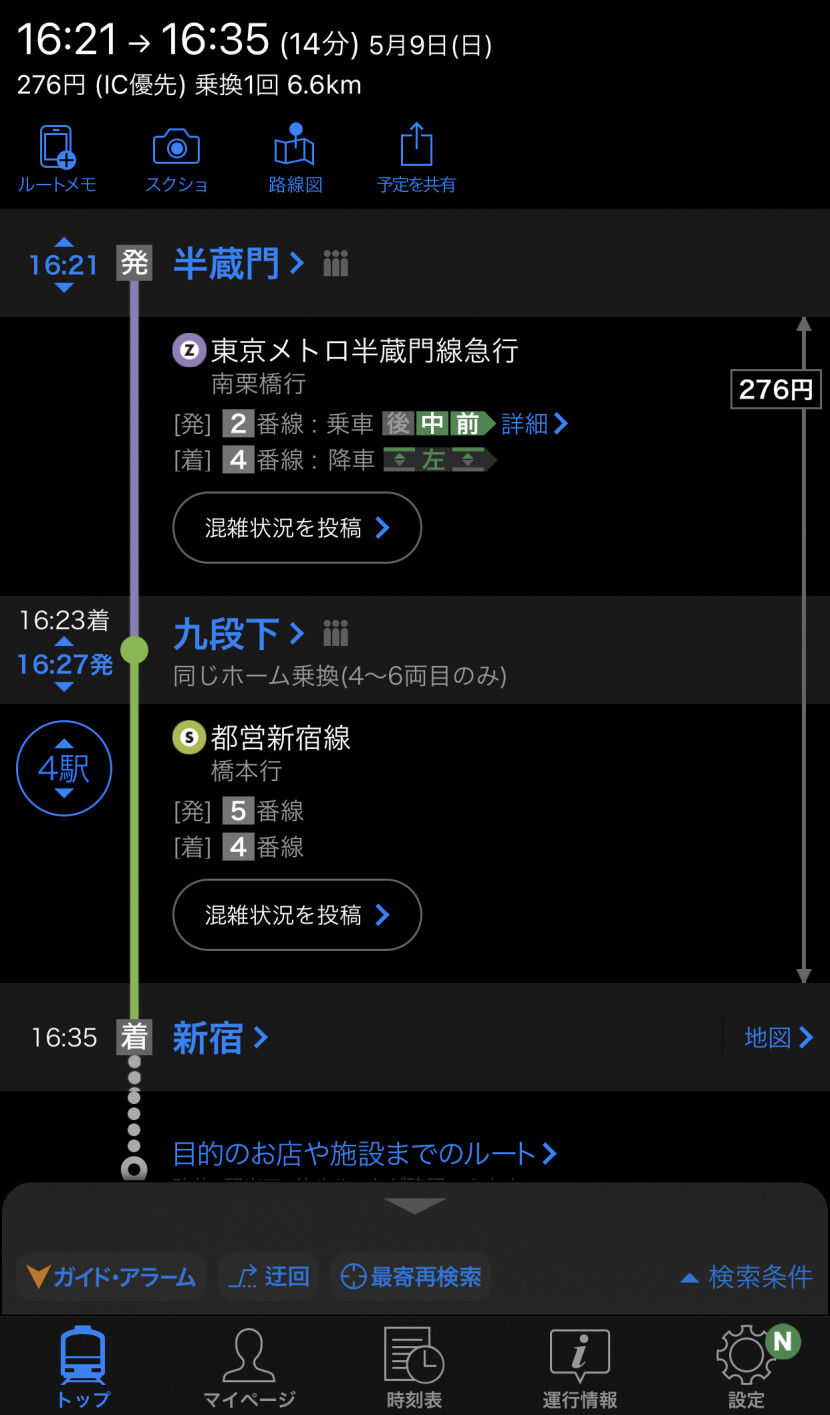Post crowding status for 都営新宿線
The image size is (830, 1415).
click(297, 915)
